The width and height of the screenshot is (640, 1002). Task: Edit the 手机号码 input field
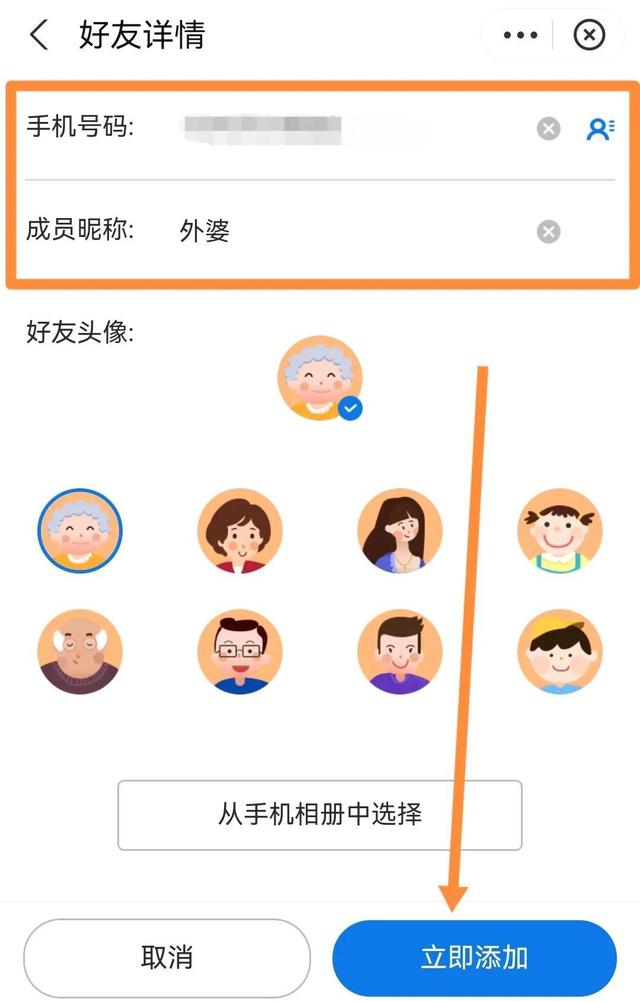340,128
